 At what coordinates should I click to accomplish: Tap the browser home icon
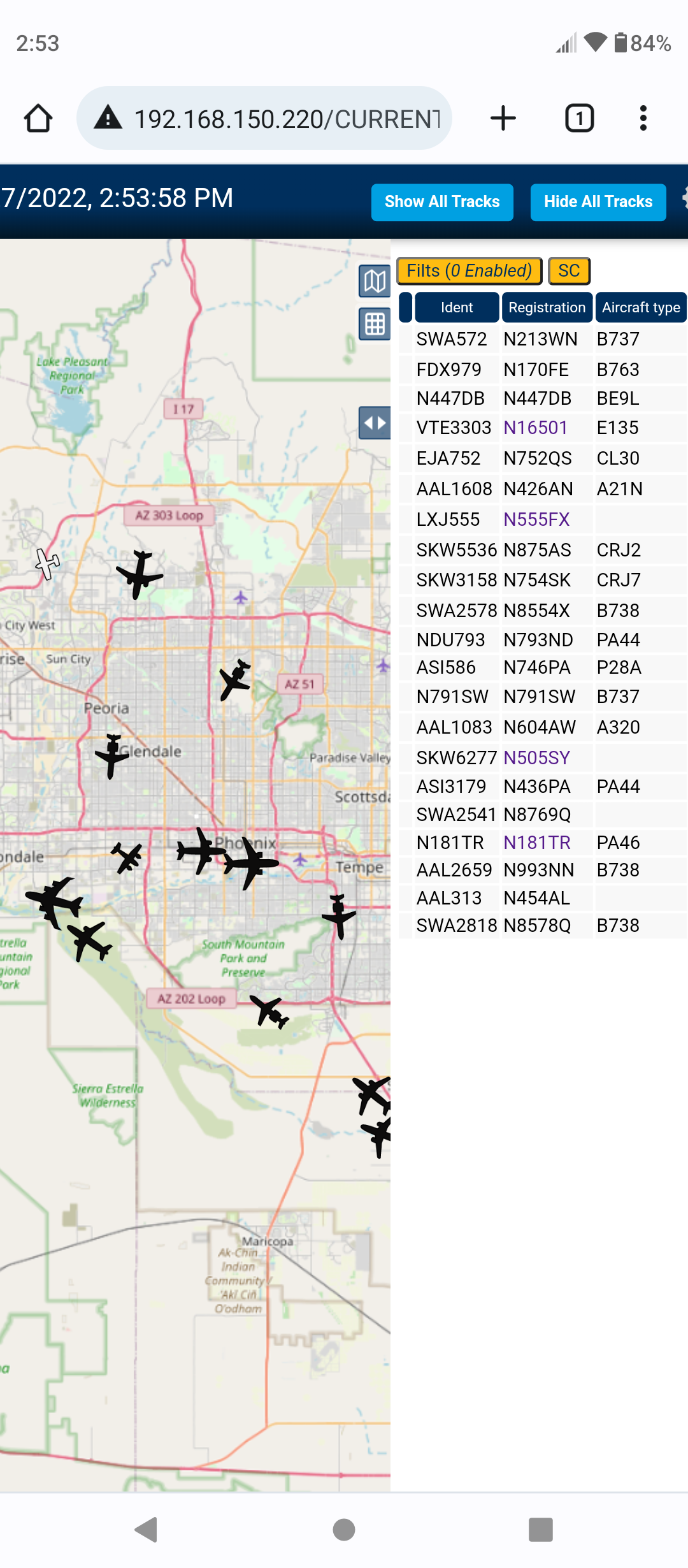(x=38, y=118)
